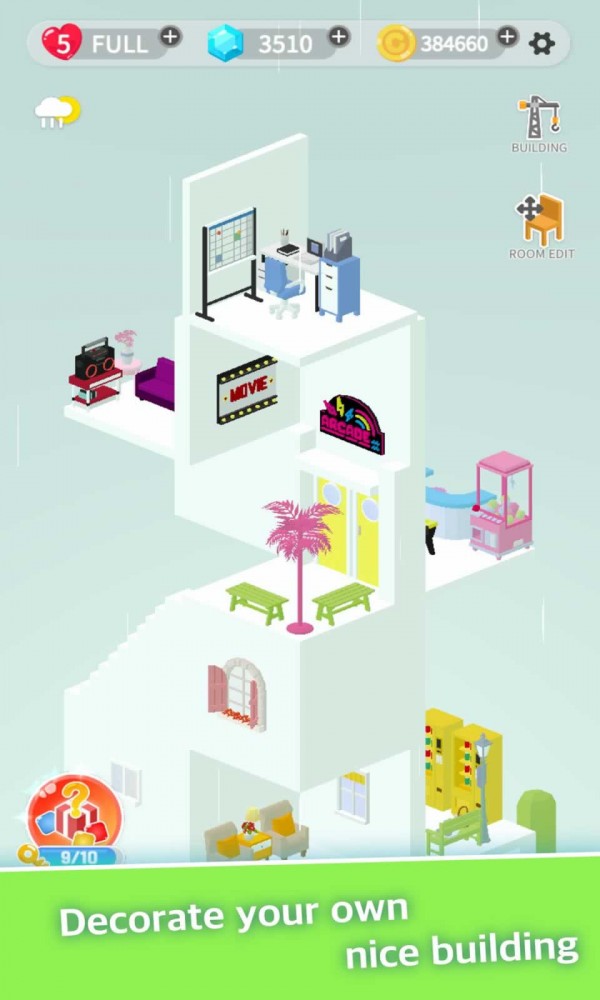Open the settings gear
This screenshot has width=600, height=1000.
[542, 43]
